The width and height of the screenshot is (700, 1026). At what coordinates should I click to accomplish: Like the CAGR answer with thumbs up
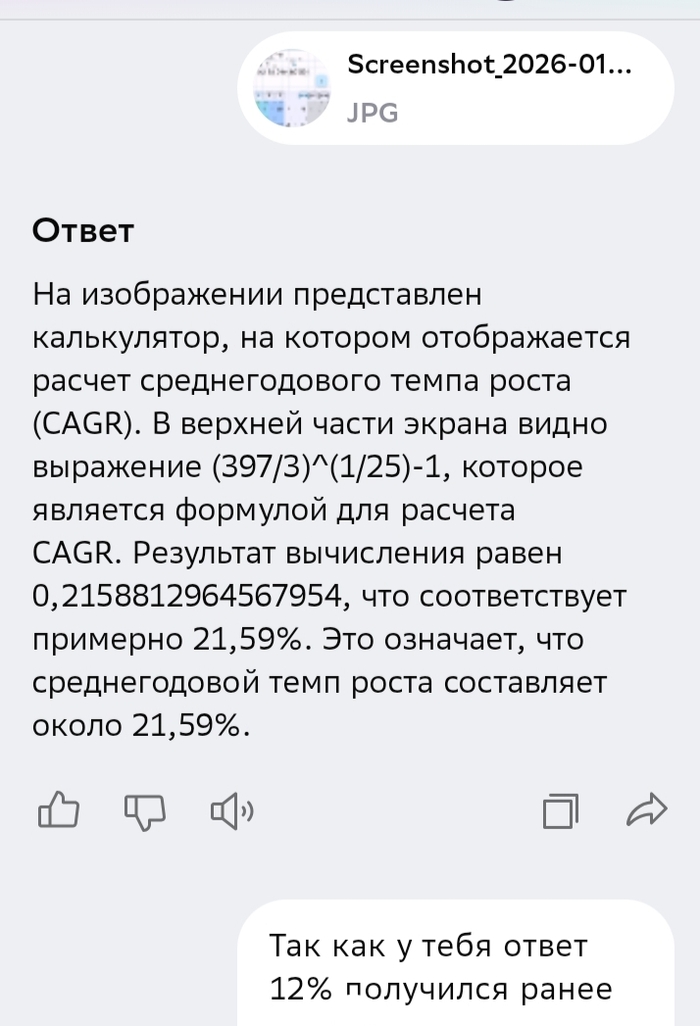click(58, 810)
